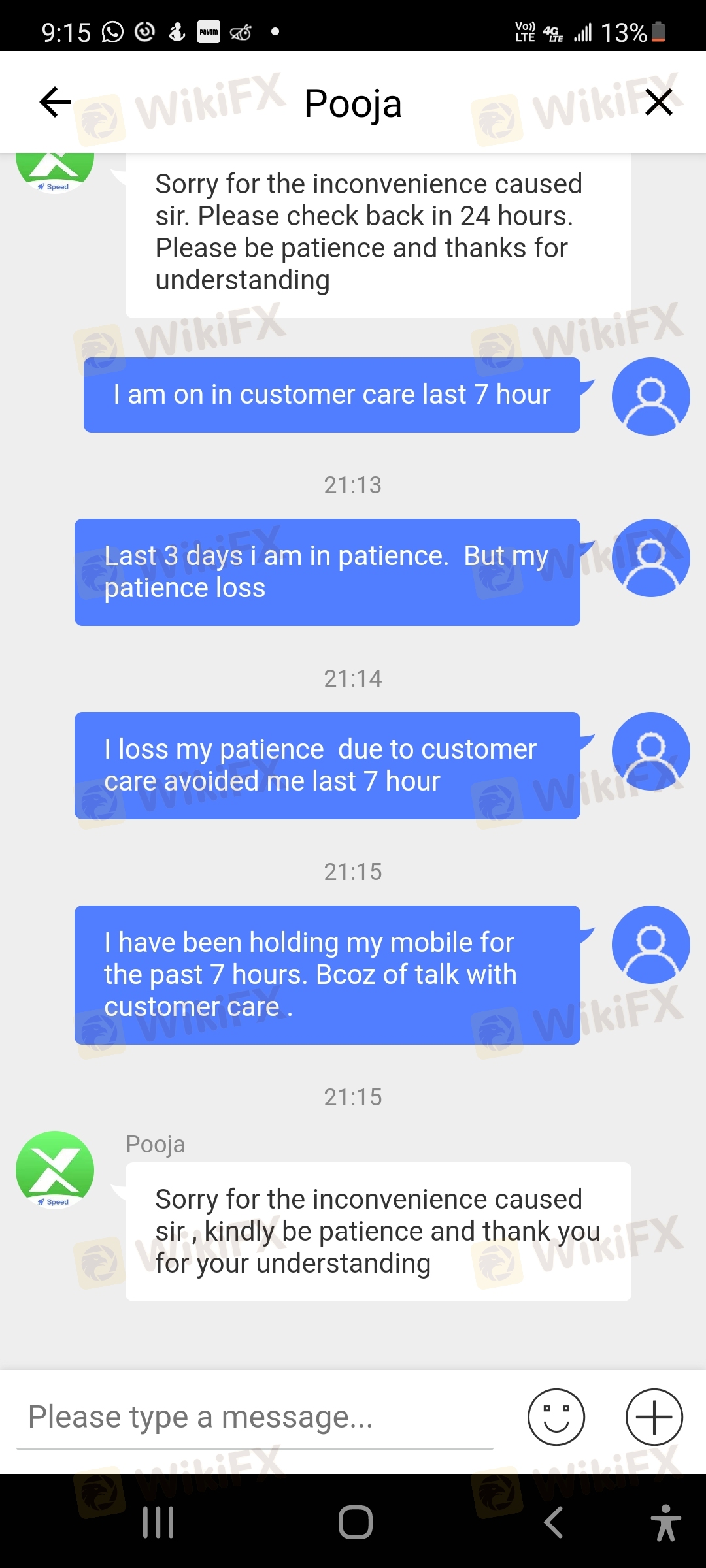Tap the system back button

pyautogui.click(x=553, y=1522)
